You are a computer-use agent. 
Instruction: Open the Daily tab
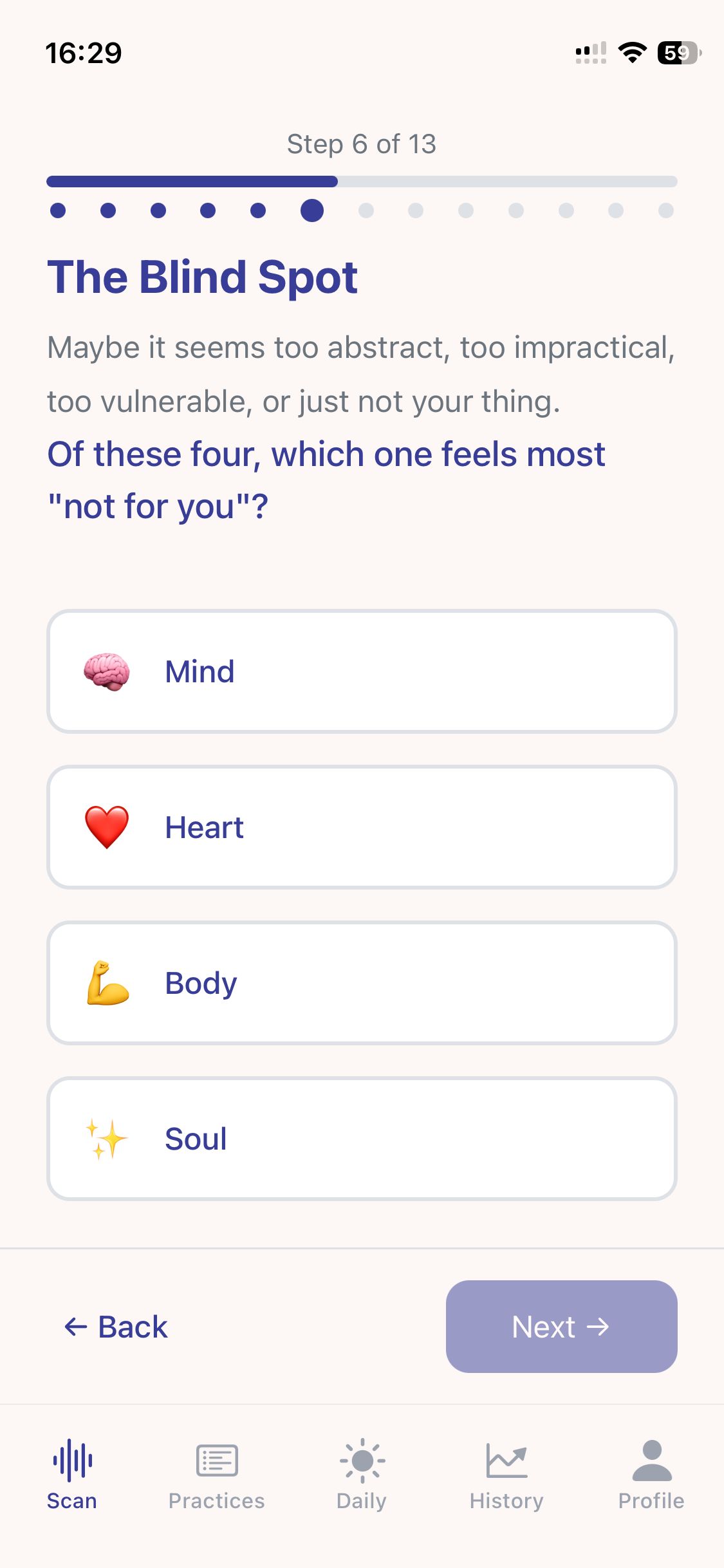pyautogui.click(x=362, y=1475)
